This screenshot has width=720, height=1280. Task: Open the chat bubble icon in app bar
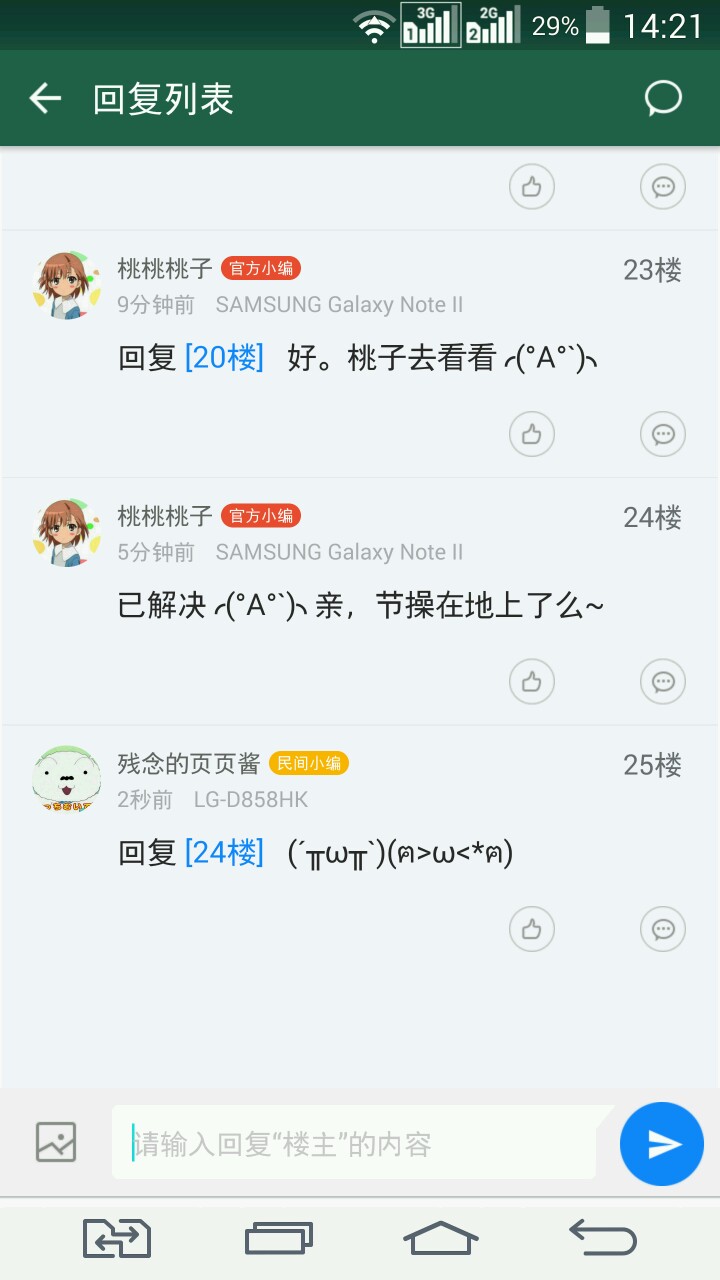pos(663,98)
